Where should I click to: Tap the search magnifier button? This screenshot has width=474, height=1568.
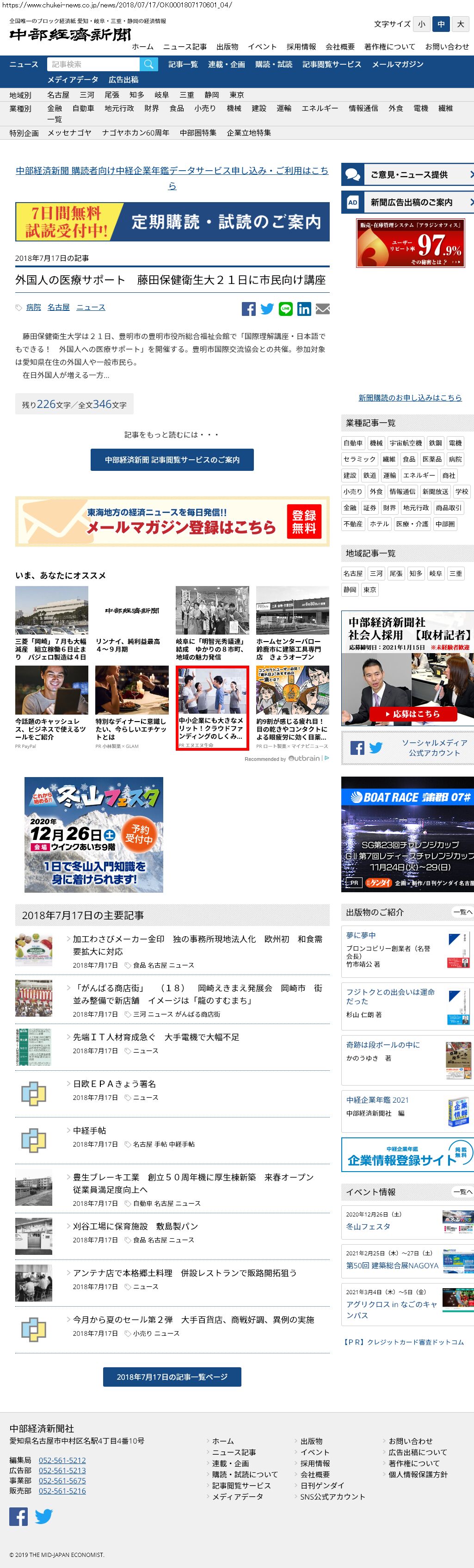click(148, 64)
